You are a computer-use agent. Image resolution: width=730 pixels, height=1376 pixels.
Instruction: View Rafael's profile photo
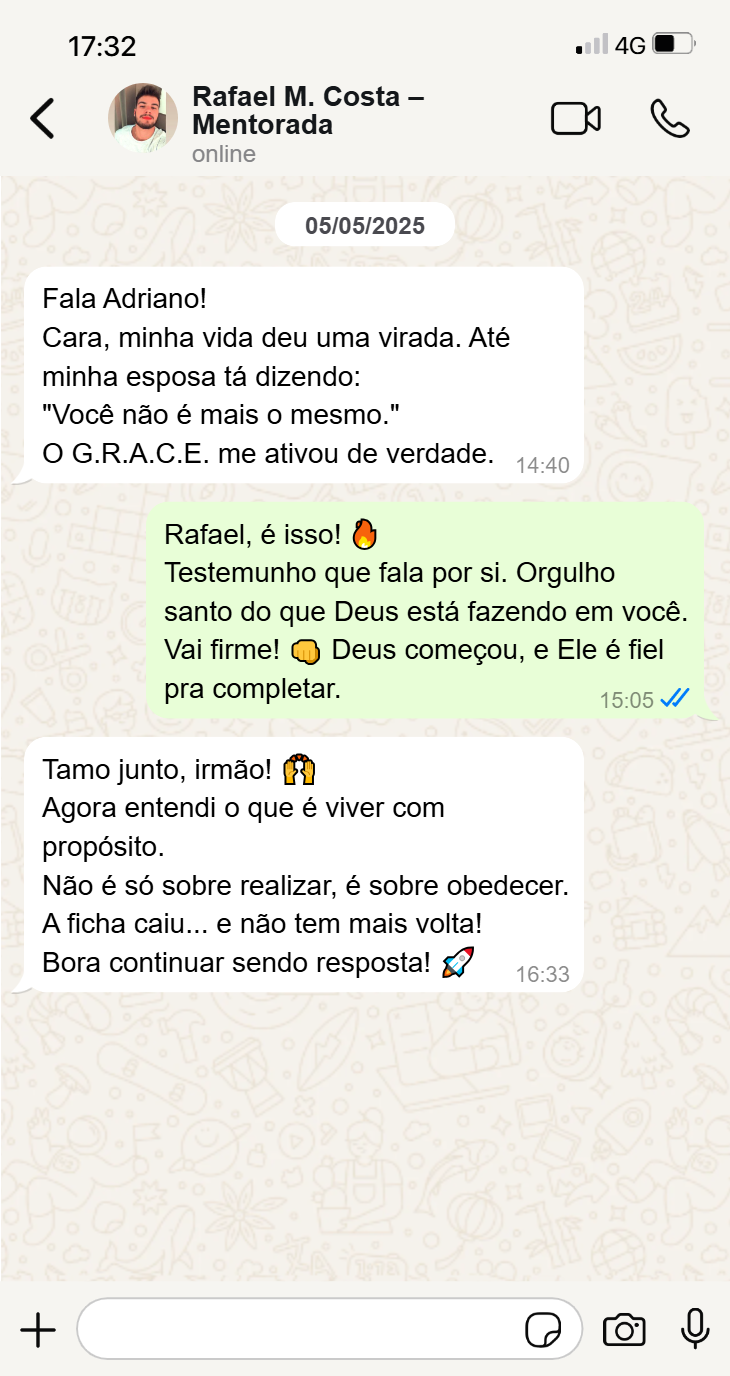pyautogui.click(x=143, y=118)
